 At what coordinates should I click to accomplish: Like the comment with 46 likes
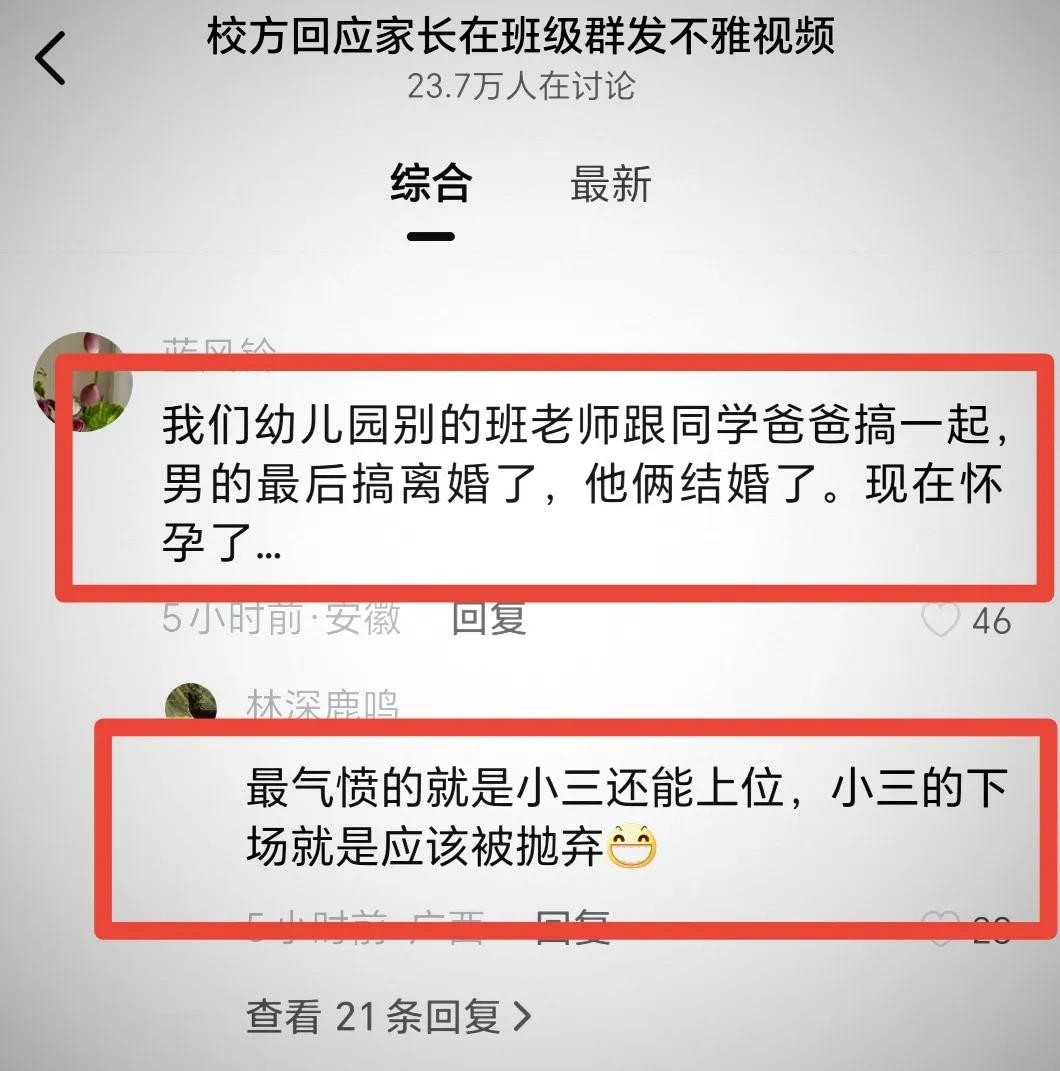pos(939,621)
